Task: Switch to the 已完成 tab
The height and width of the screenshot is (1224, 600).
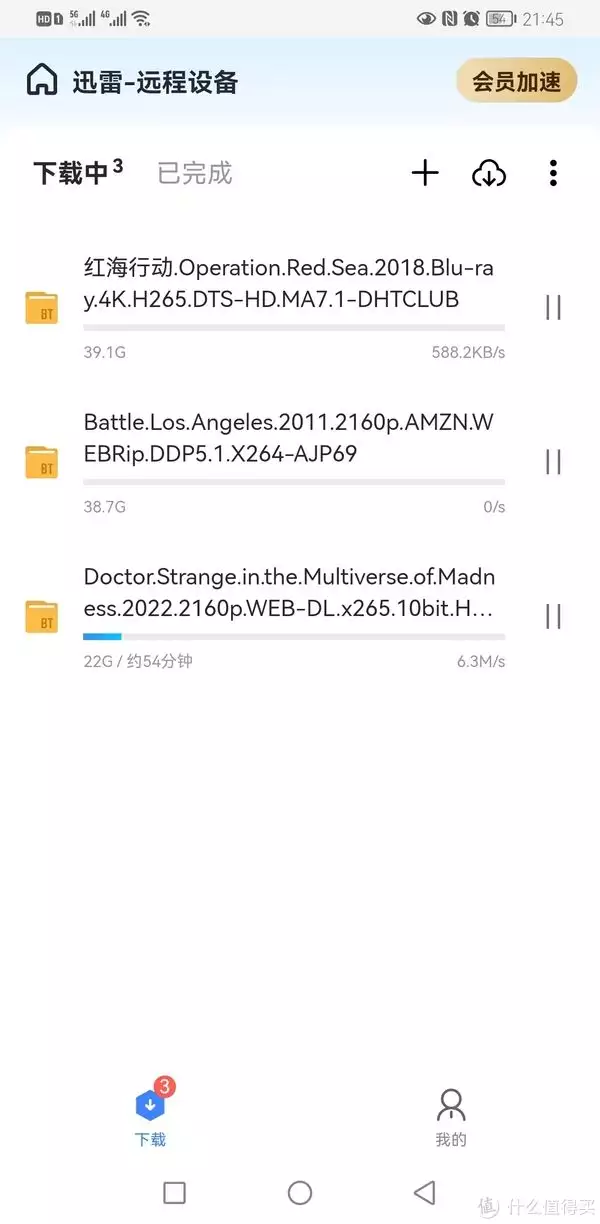Action: 195,174
